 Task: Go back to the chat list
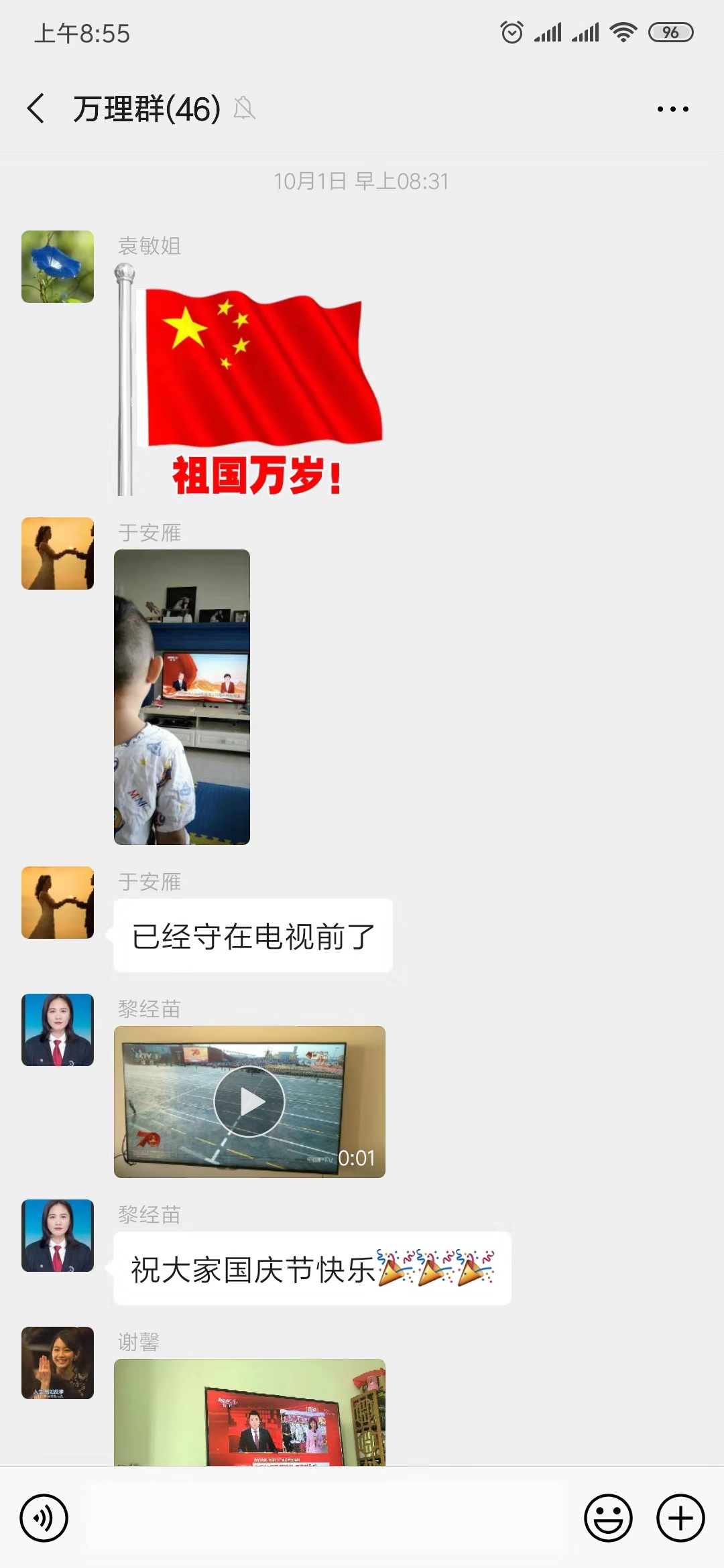pyautogui.click(x=36, y=109)
